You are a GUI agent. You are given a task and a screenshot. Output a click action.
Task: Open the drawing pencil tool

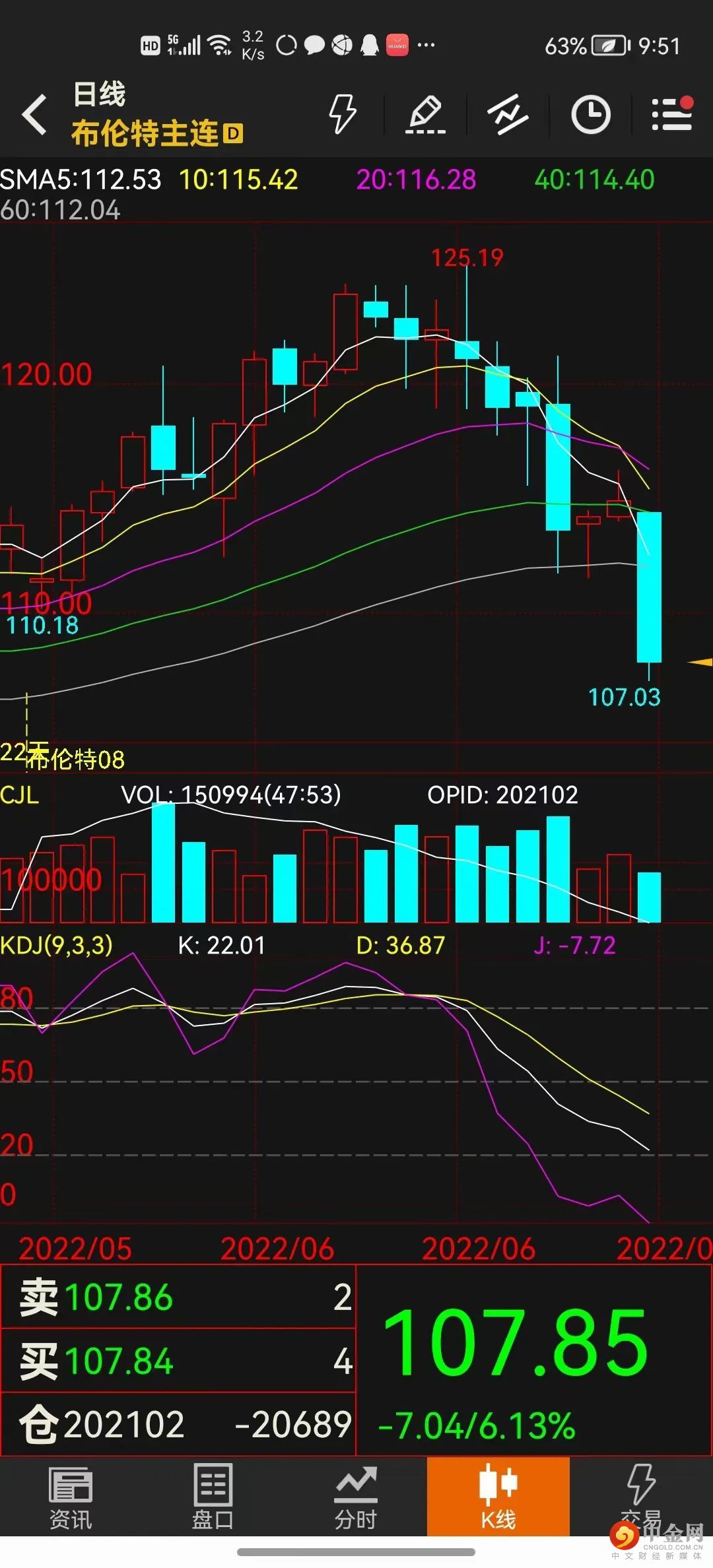pyautogui.click(x=425, y=114)
